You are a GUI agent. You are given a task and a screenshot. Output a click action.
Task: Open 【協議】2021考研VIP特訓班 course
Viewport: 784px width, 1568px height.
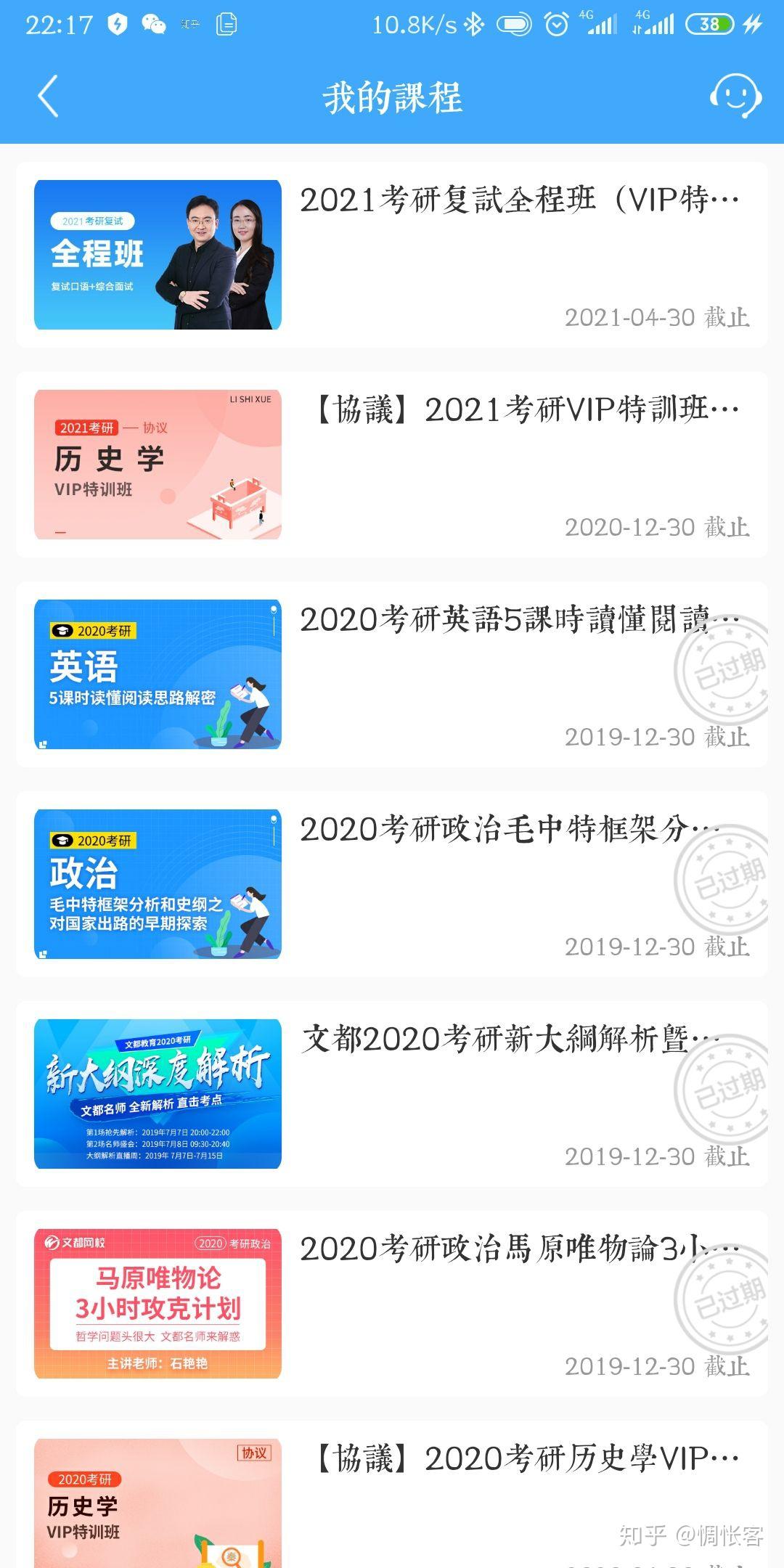tap(392, 465)
